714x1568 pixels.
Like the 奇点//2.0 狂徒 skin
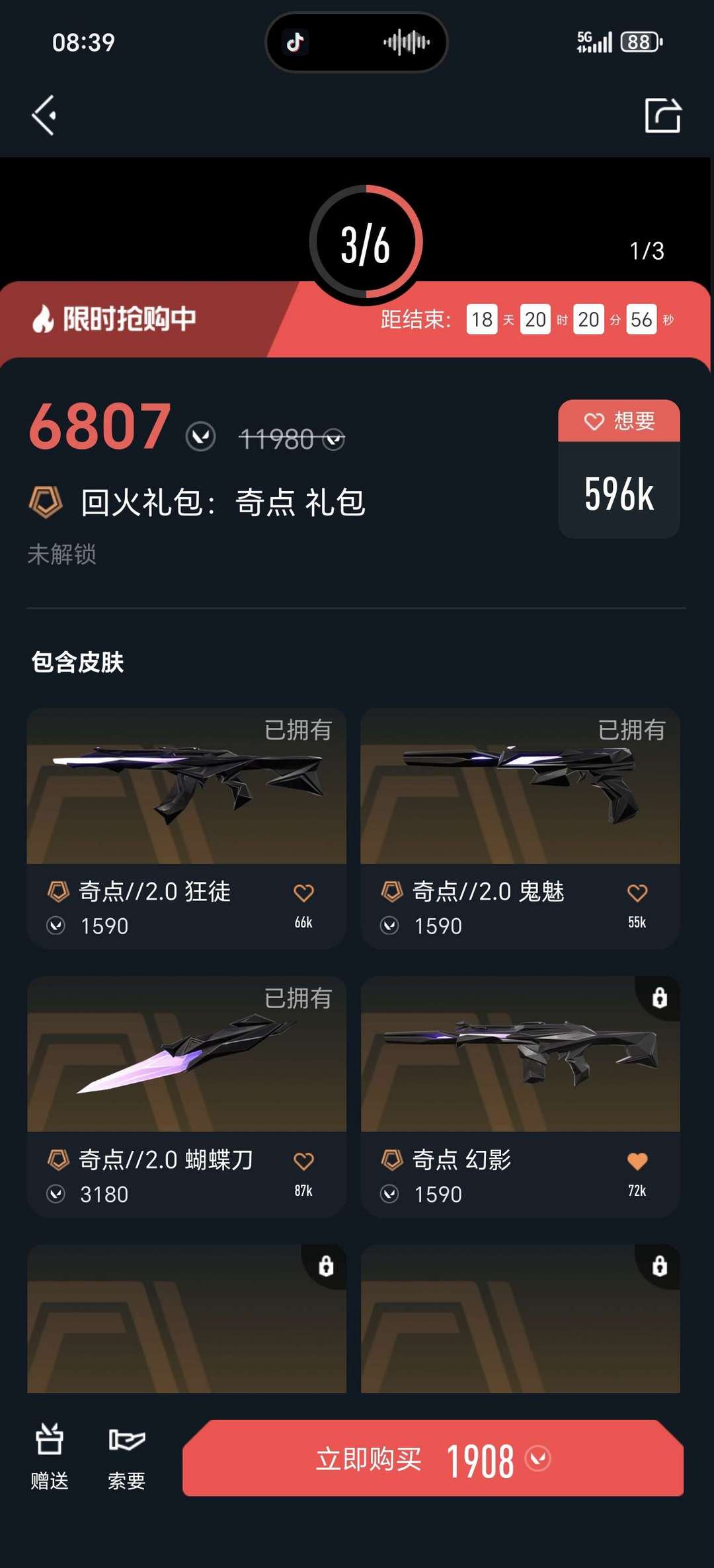click(x=303, y=893)
